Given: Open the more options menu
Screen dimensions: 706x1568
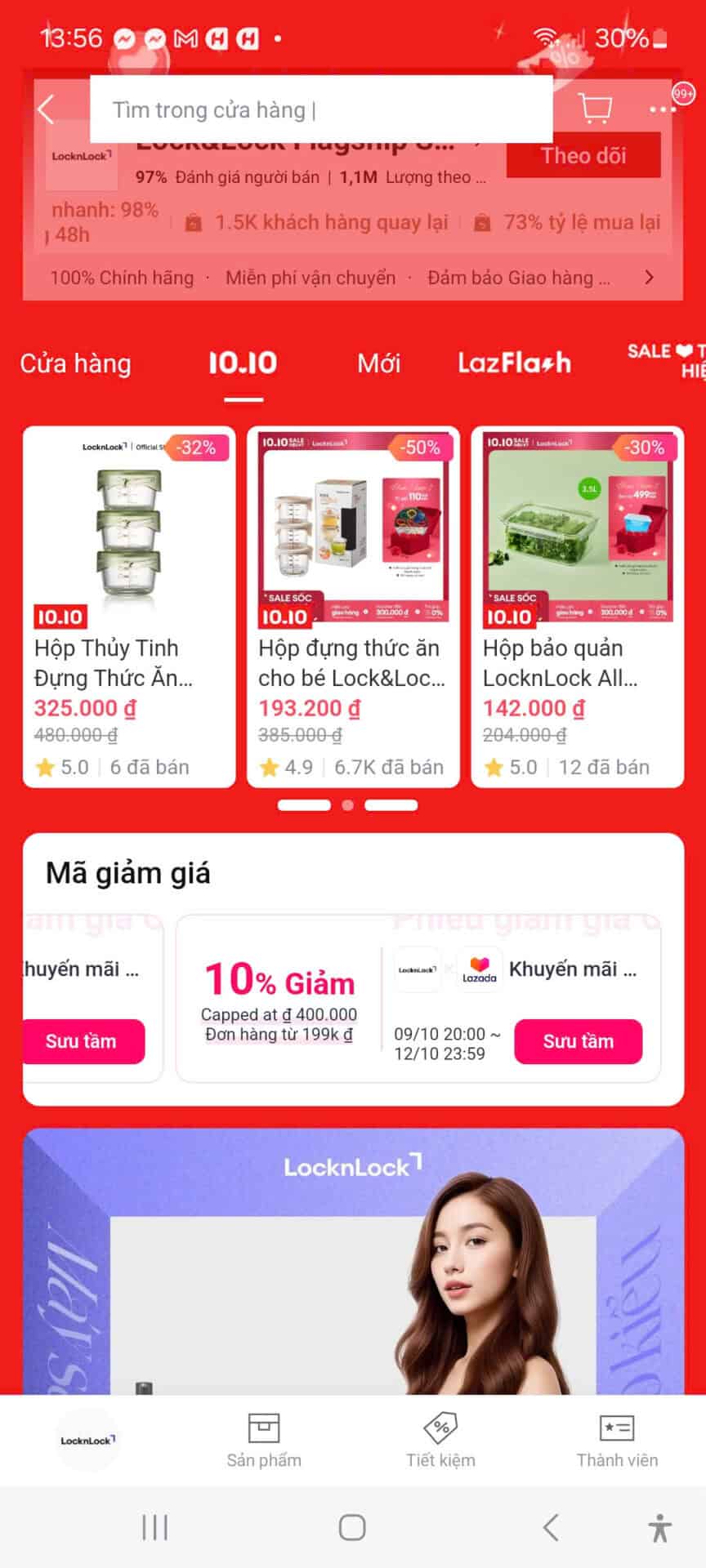Looking at the screenshot, I should [x=664, y=107].
